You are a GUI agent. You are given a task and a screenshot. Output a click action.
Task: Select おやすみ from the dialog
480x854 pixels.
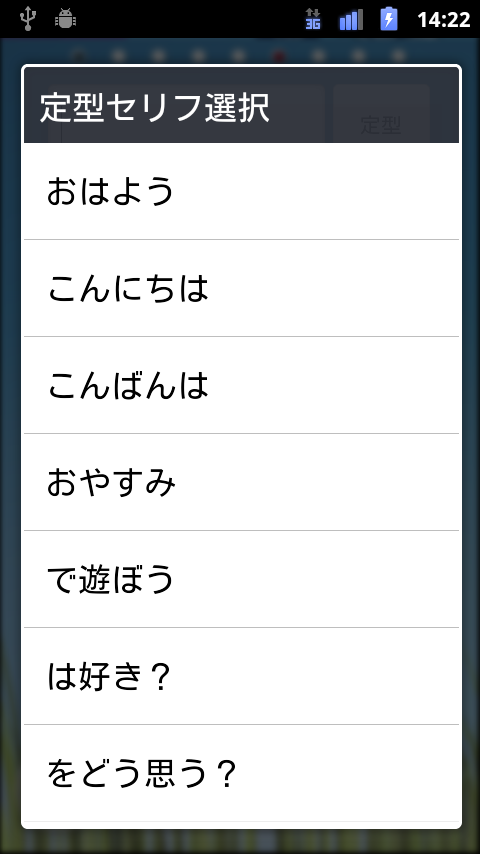[x=241, y=482]
